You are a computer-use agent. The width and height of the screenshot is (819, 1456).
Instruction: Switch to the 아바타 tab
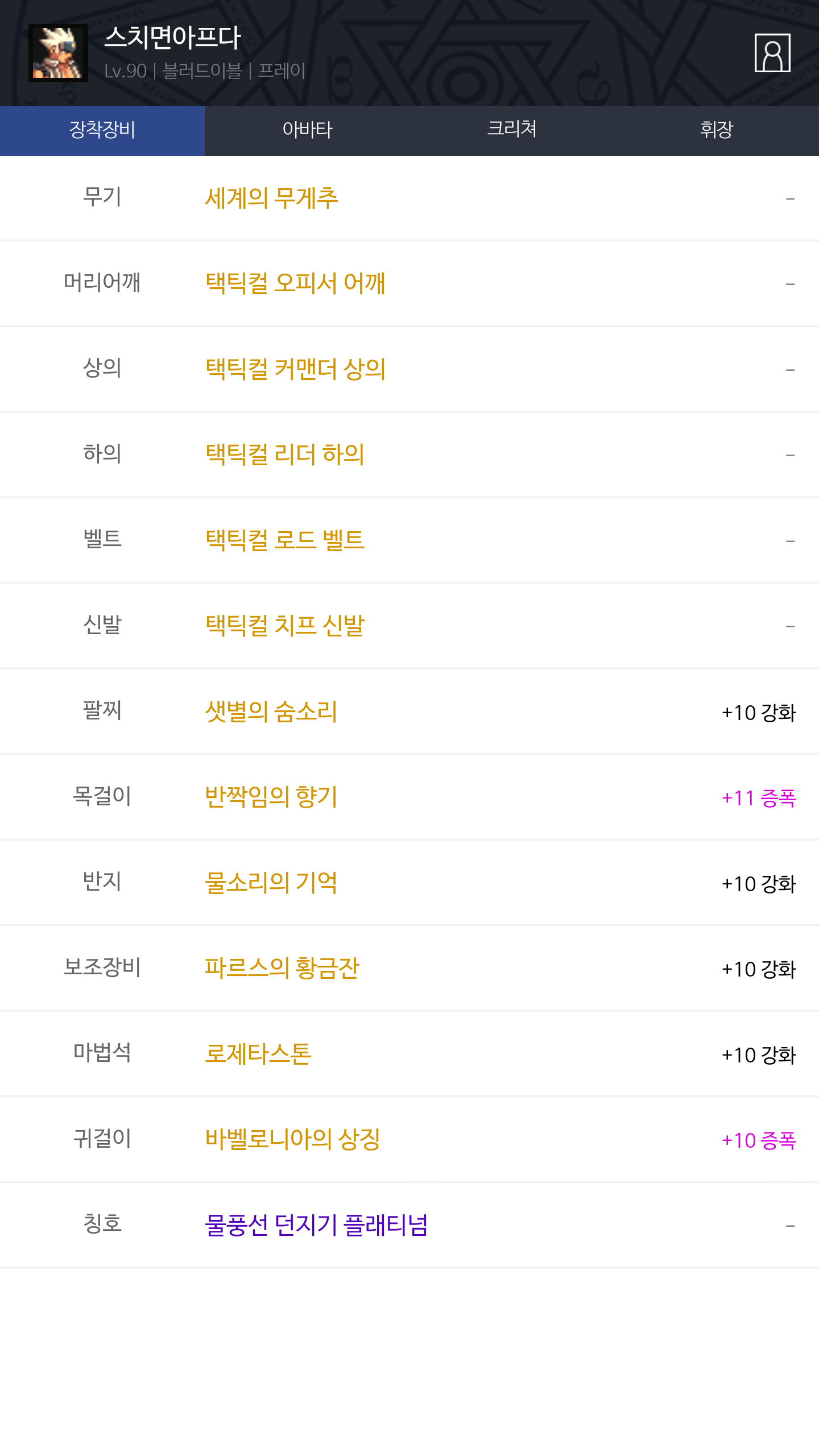coord(307,130)
